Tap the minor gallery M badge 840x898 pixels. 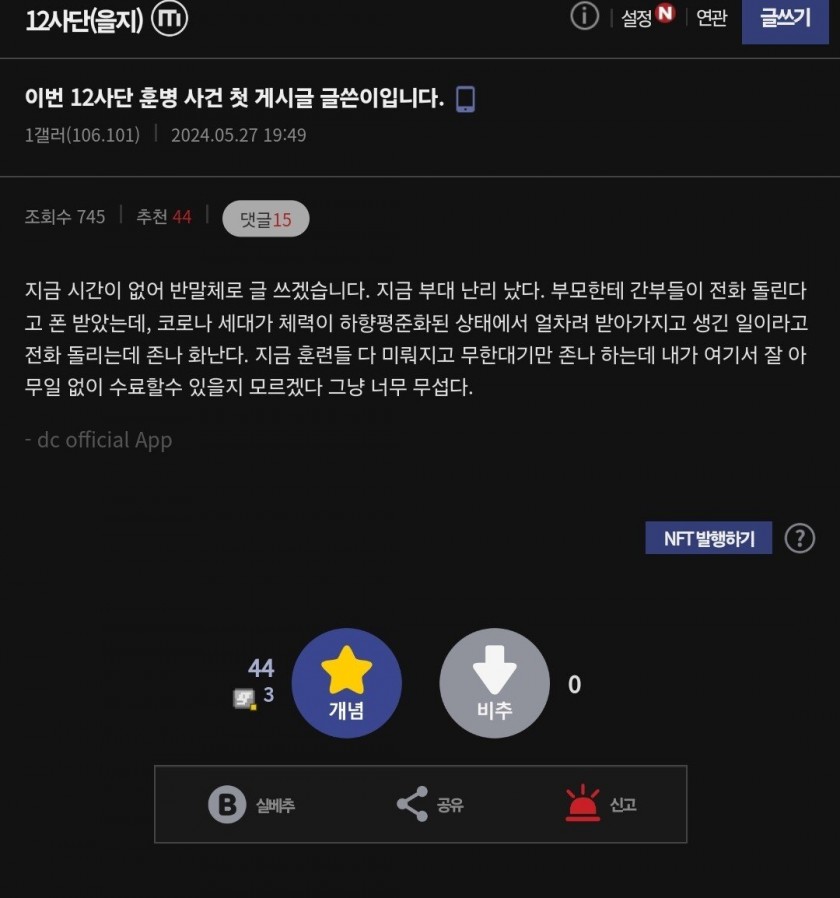169,19
